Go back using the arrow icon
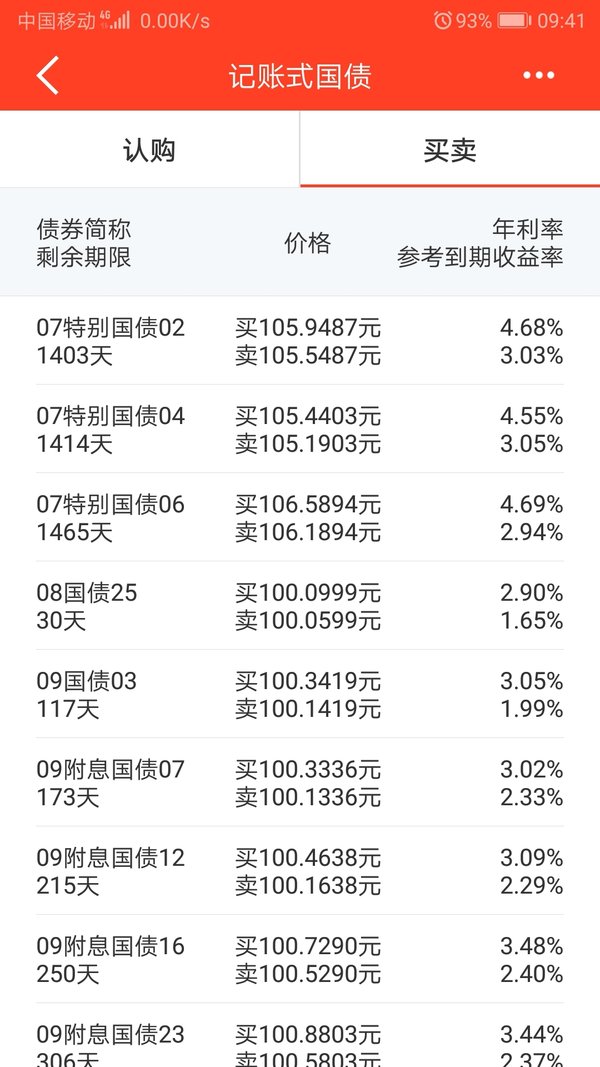This screenshot has height=1067, width=600. coord(48,76)
